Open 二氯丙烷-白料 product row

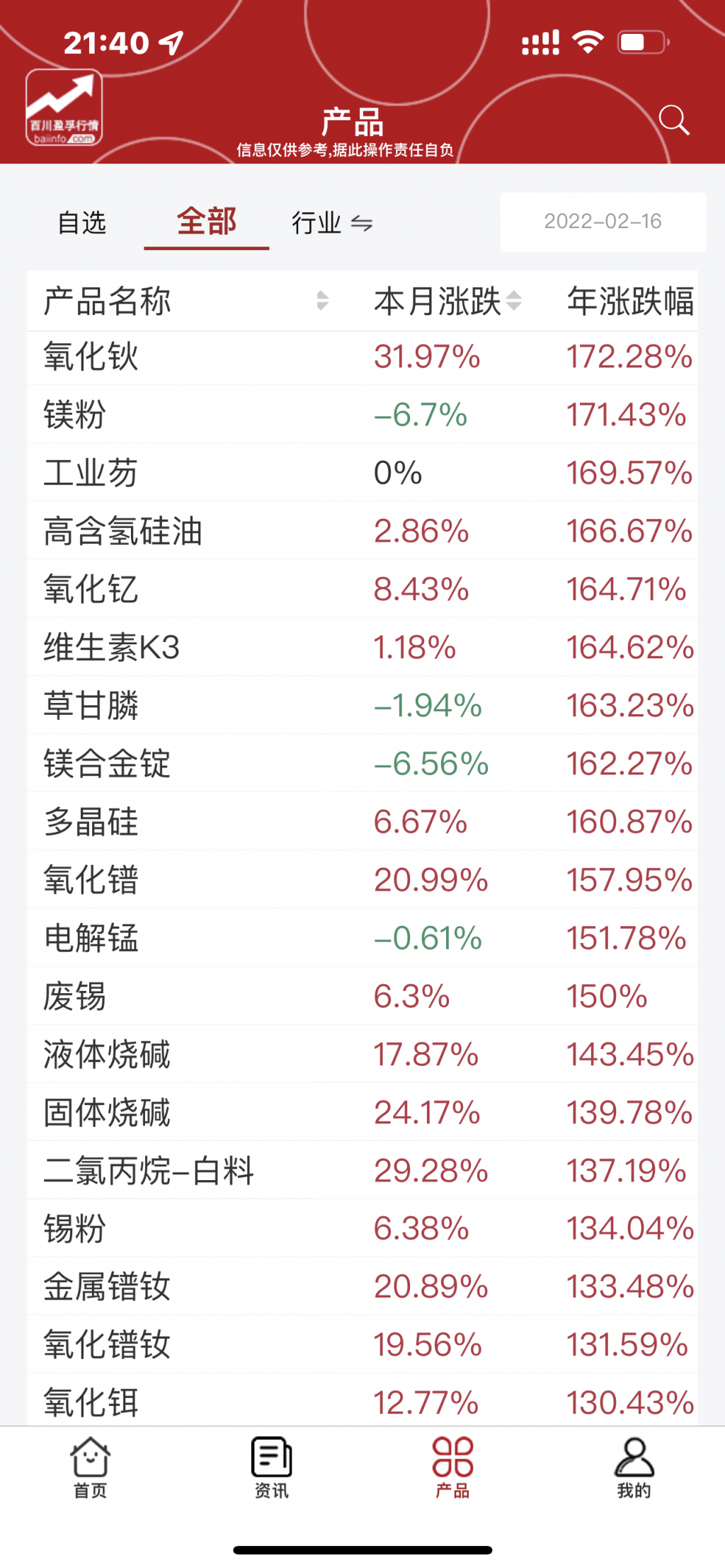coord(362,1170)
